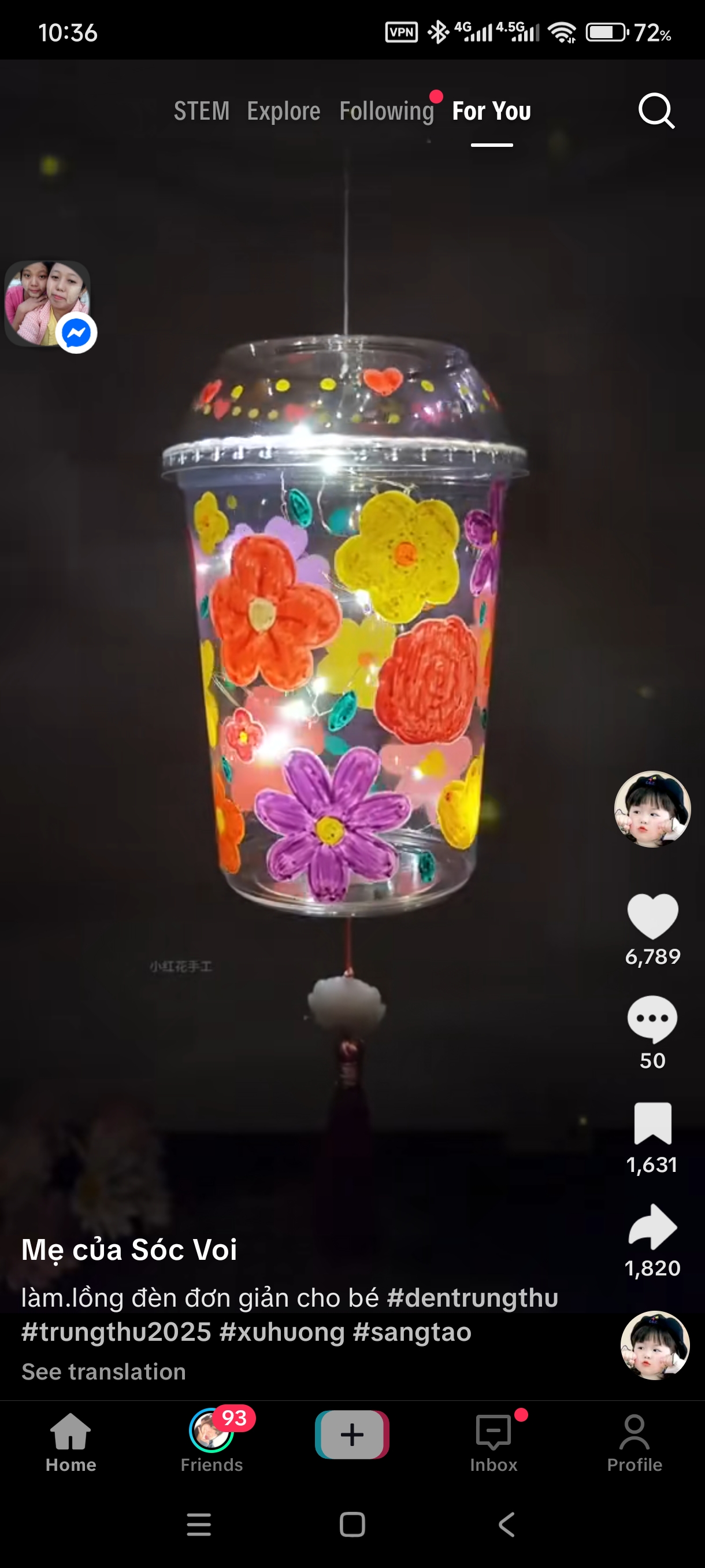Tap See translation under caption
Screen dimensions: 705x1568
[103, 1371]
